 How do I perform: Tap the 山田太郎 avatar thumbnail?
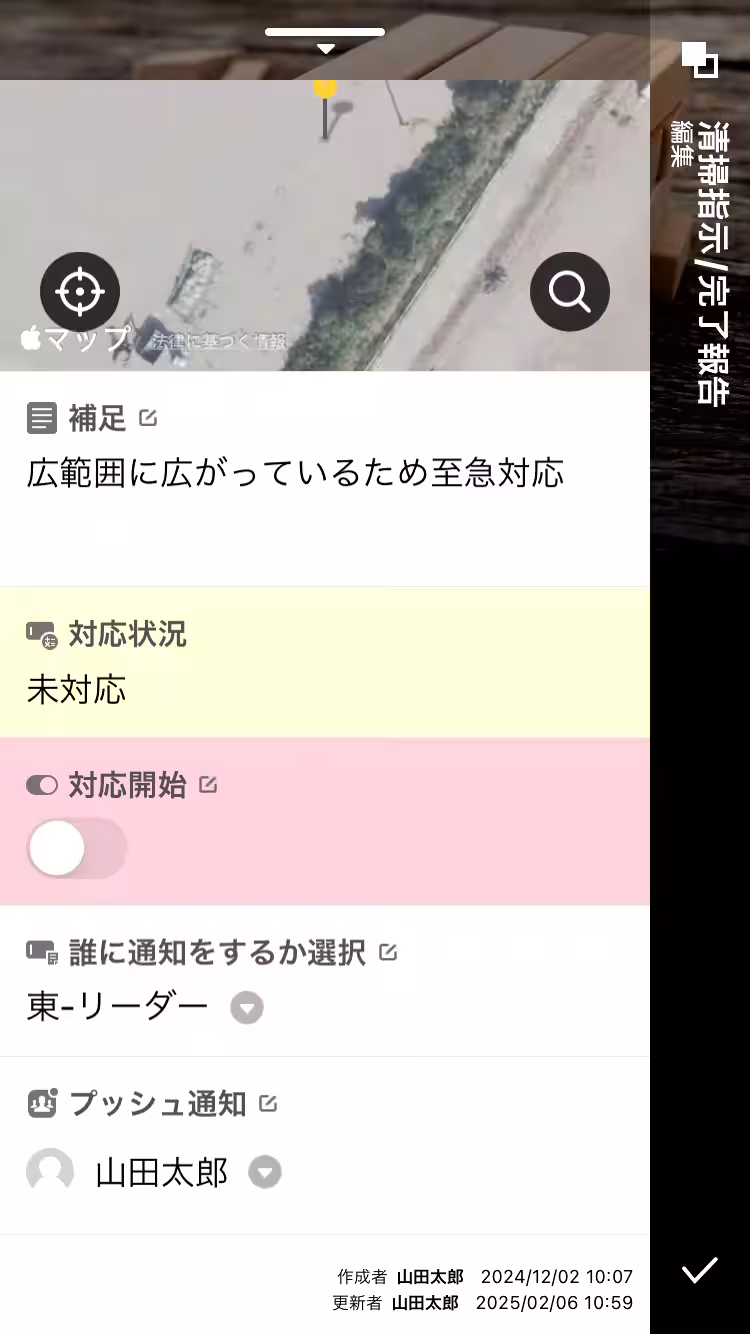tap(51, 1172)
